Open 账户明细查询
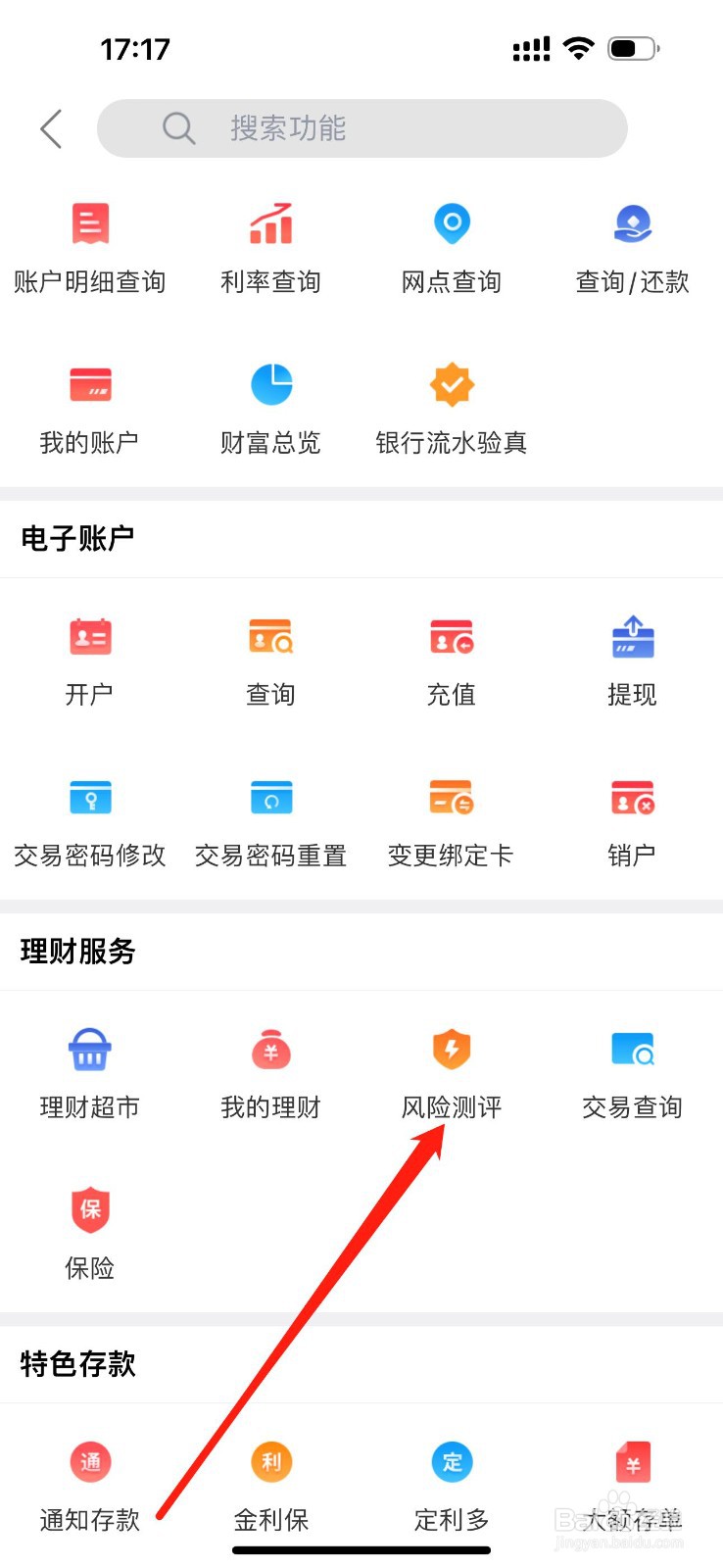This screenshot has width=723, height=1568. click(x=90, y=249)
